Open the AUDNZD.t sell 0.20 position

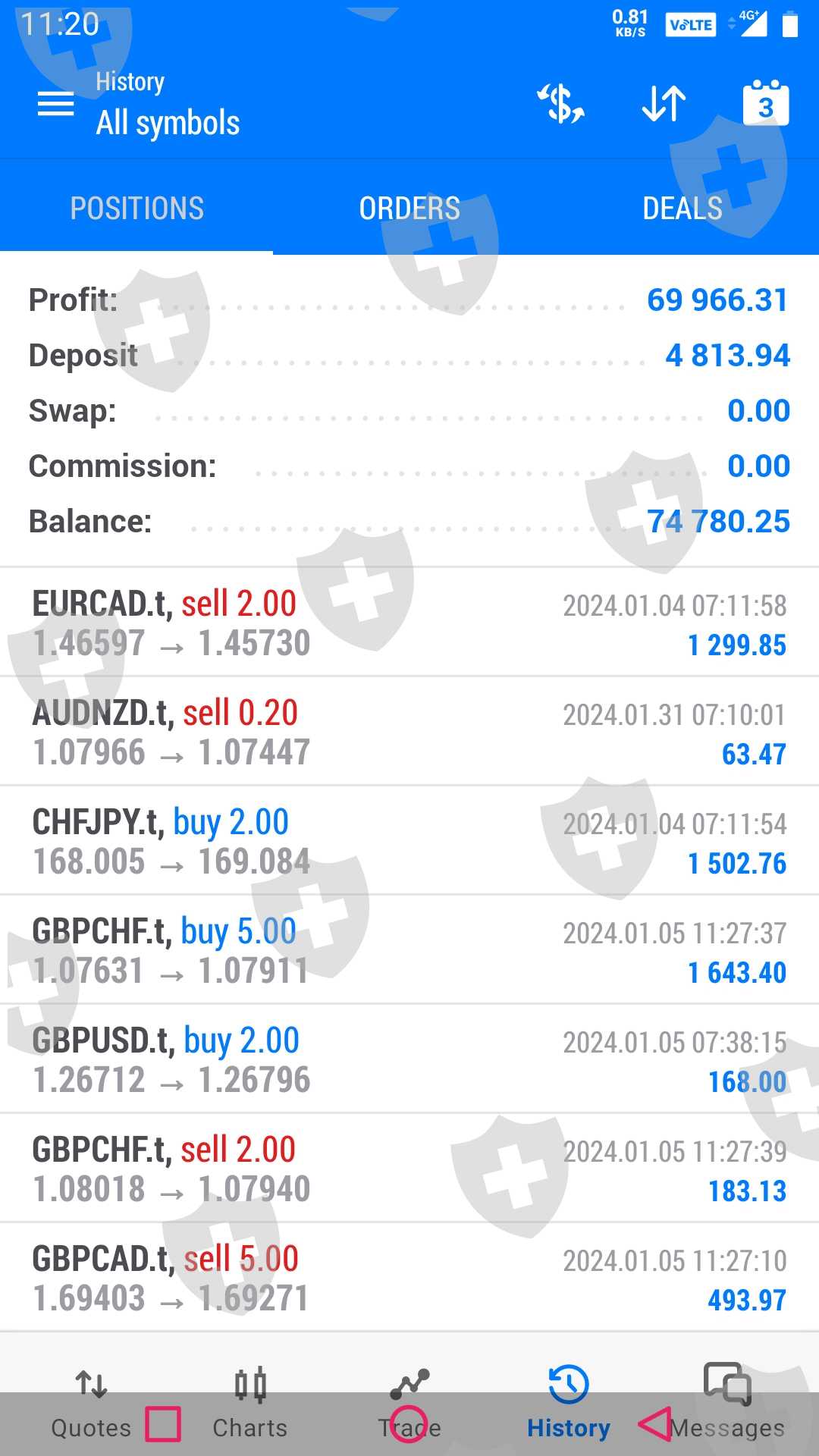[409, 732]
